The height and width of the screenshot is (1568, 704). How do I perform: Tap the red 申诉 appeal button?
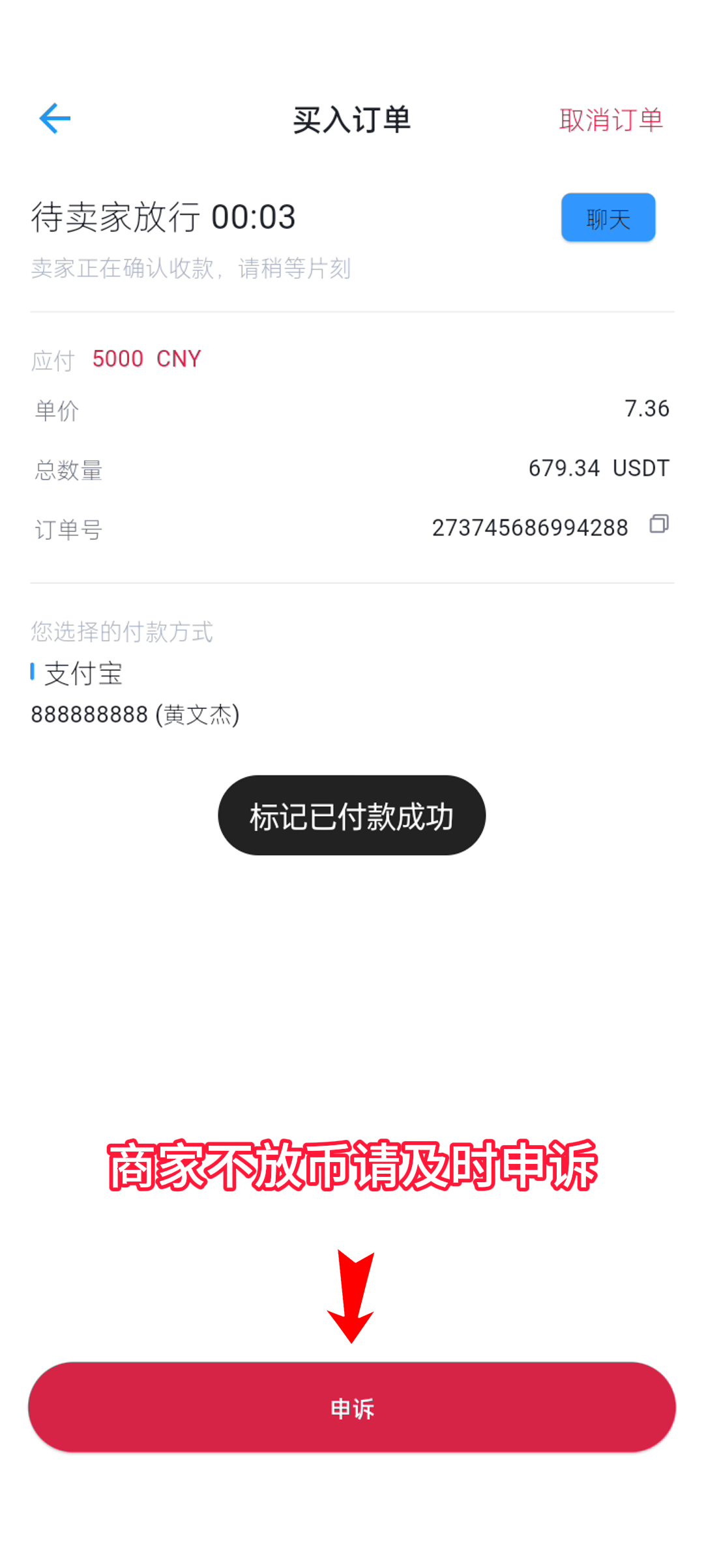[x=352, y=1408]
